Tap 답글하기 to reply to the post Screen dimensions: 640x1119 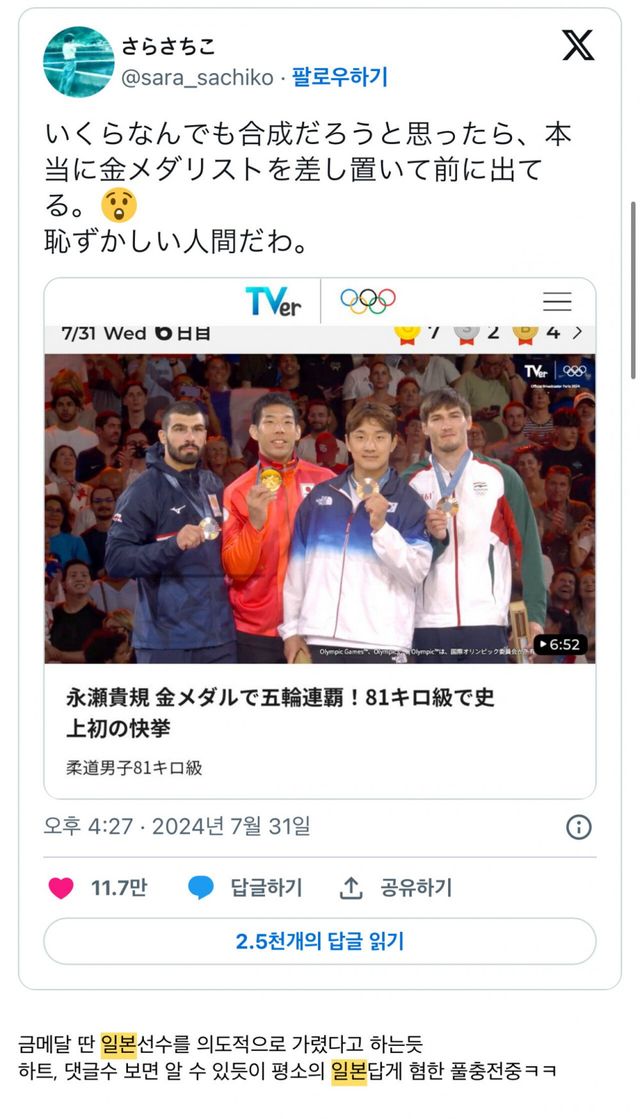[245, 887]
